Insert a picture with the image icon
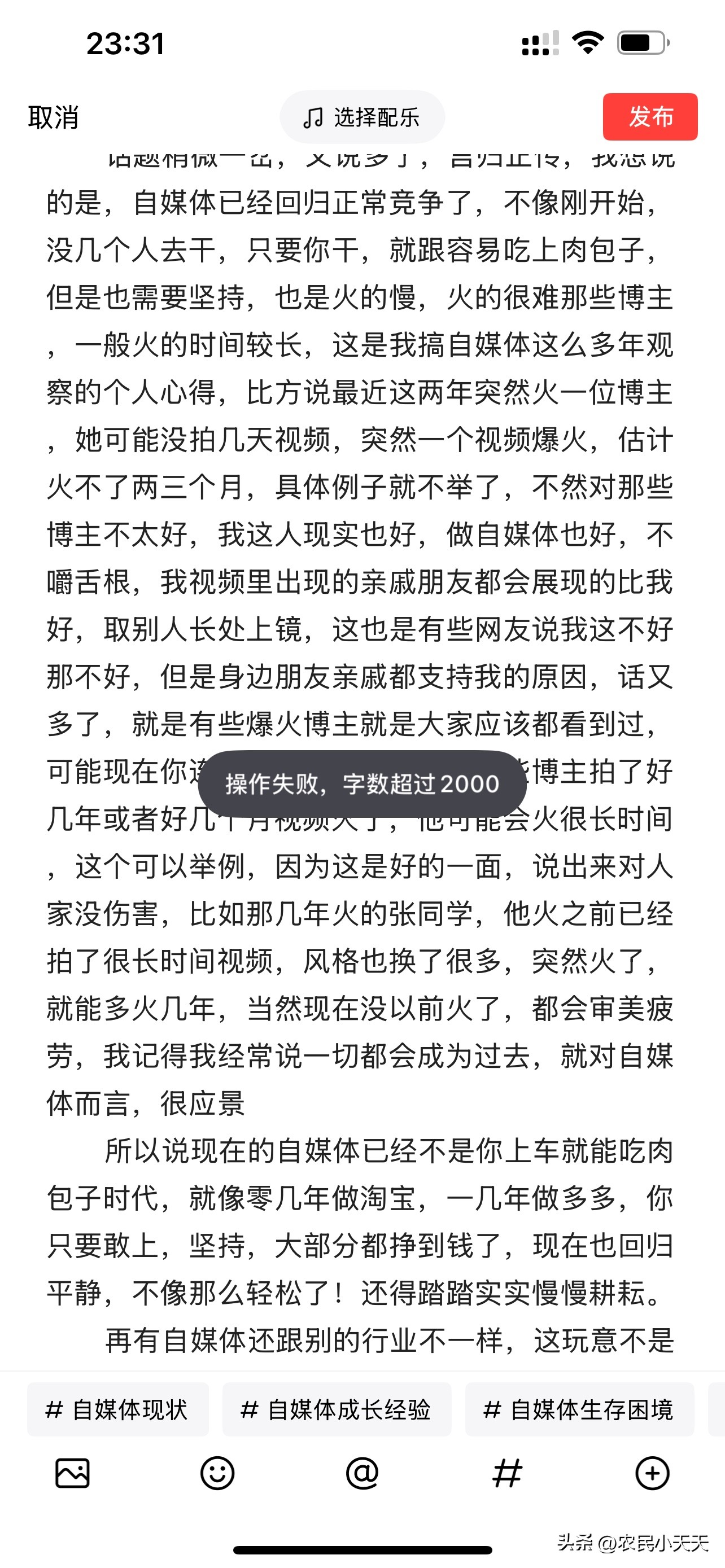 coord(72,1474)
